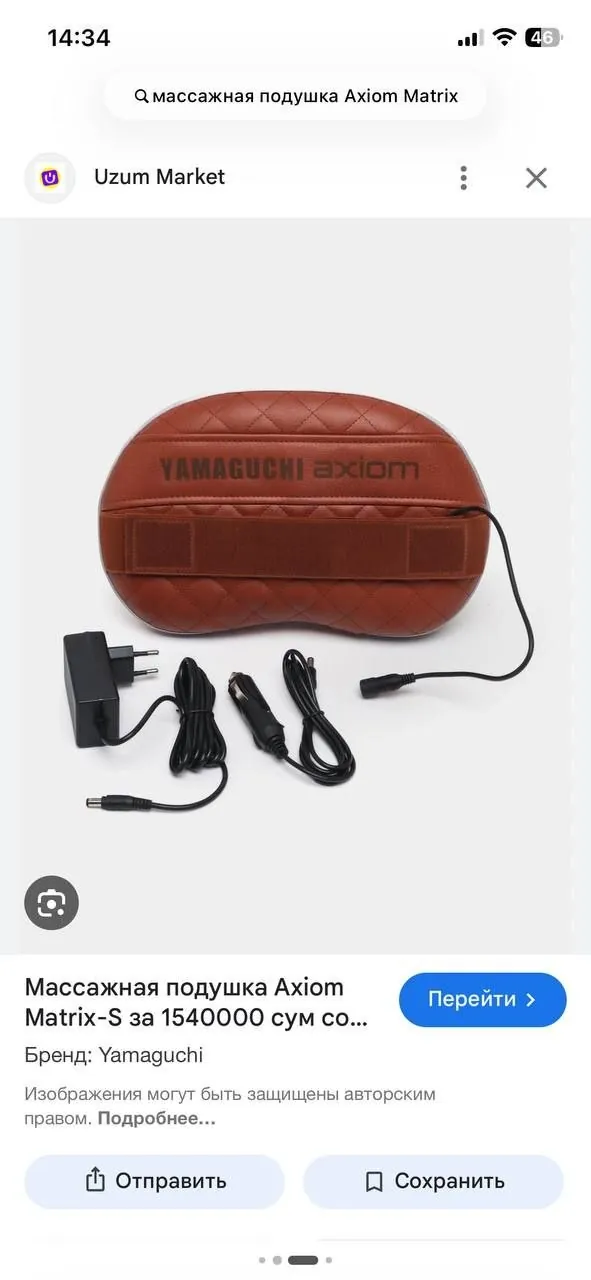Search this image with the lens icon
This screenshot has height=1280, width=591.
pos(51,903)
